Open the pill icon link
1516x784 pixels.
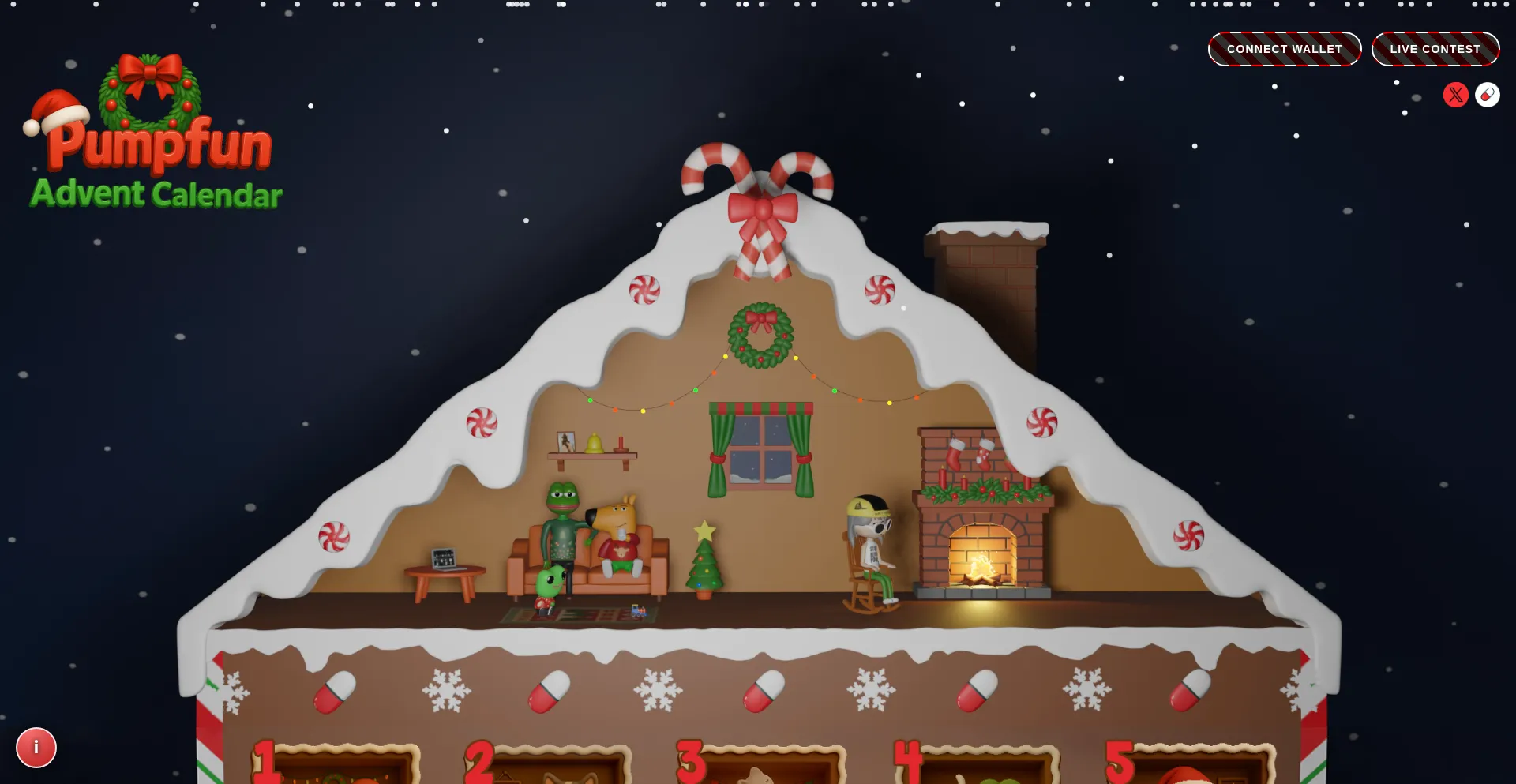1487,95
